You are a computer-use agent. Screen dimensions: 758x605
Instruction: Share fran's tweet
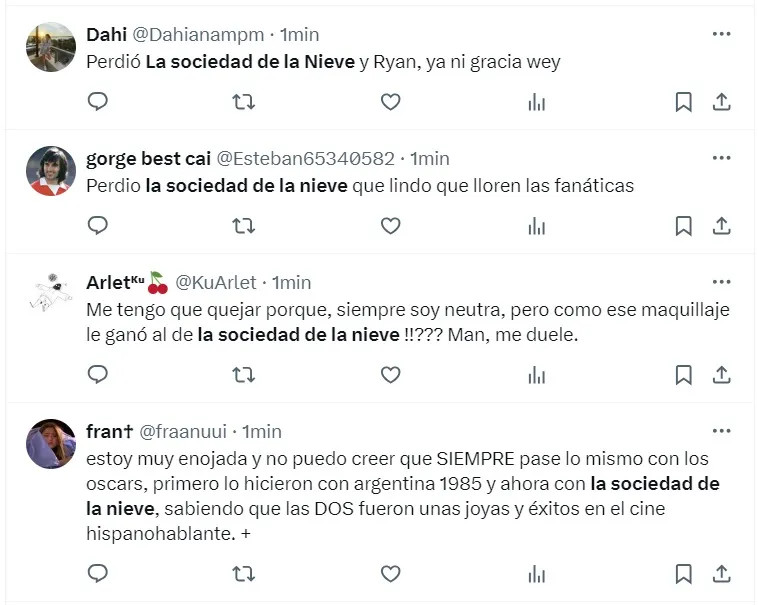721,573
